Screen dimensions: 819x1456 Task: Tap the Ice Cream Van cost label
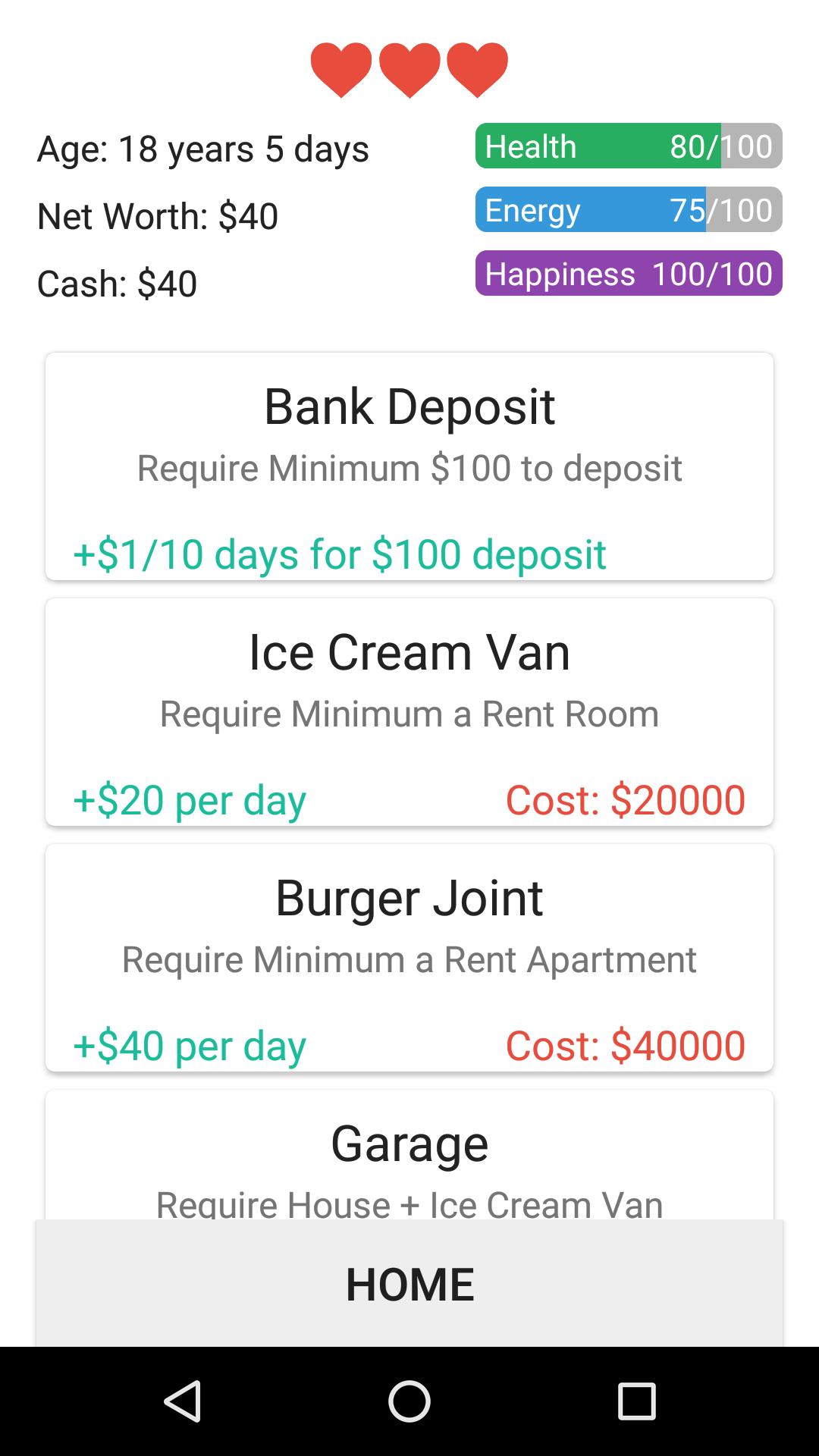click(x=626, y=799)
